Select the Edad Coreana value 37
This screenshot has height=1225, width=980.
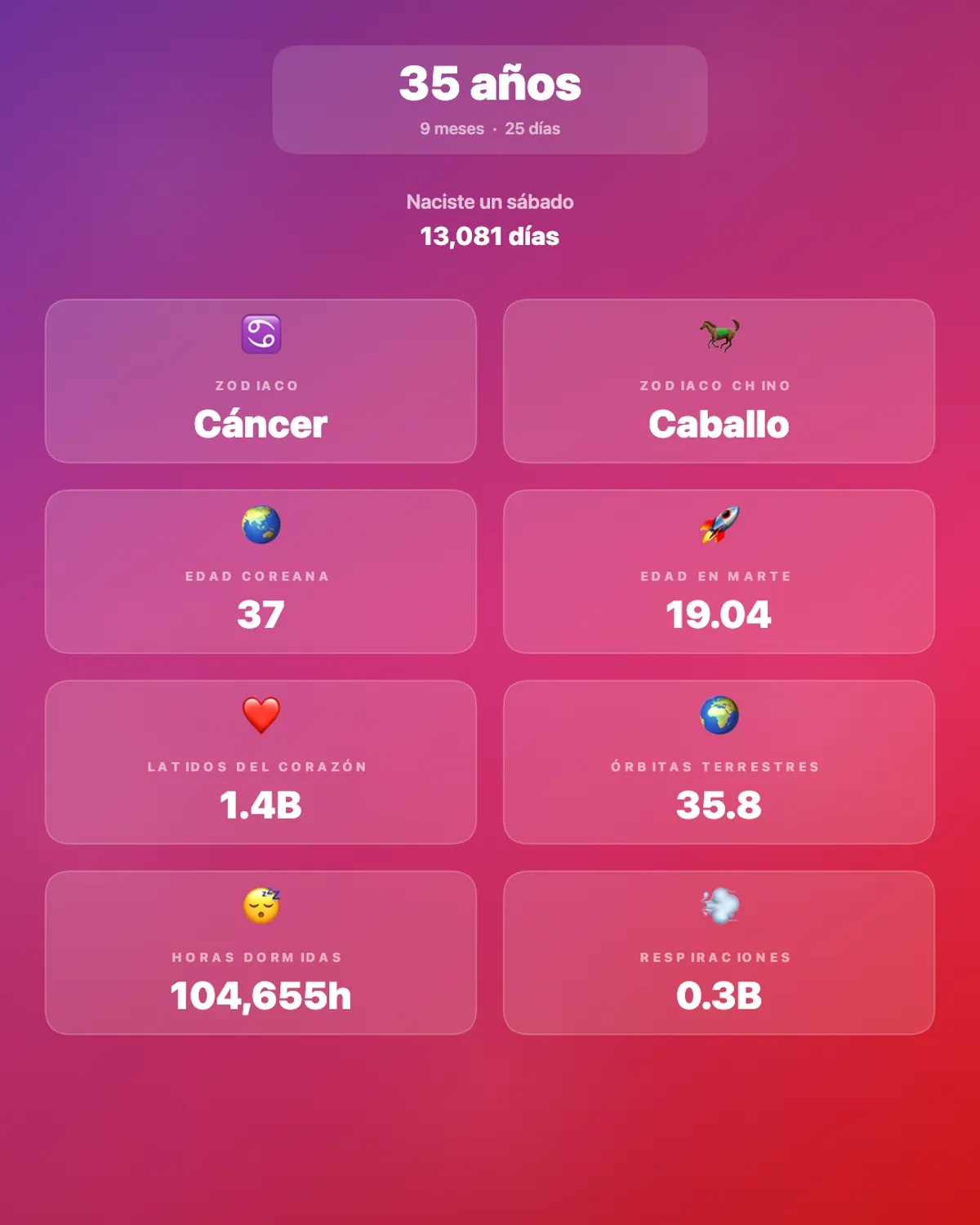pos(261,615)
